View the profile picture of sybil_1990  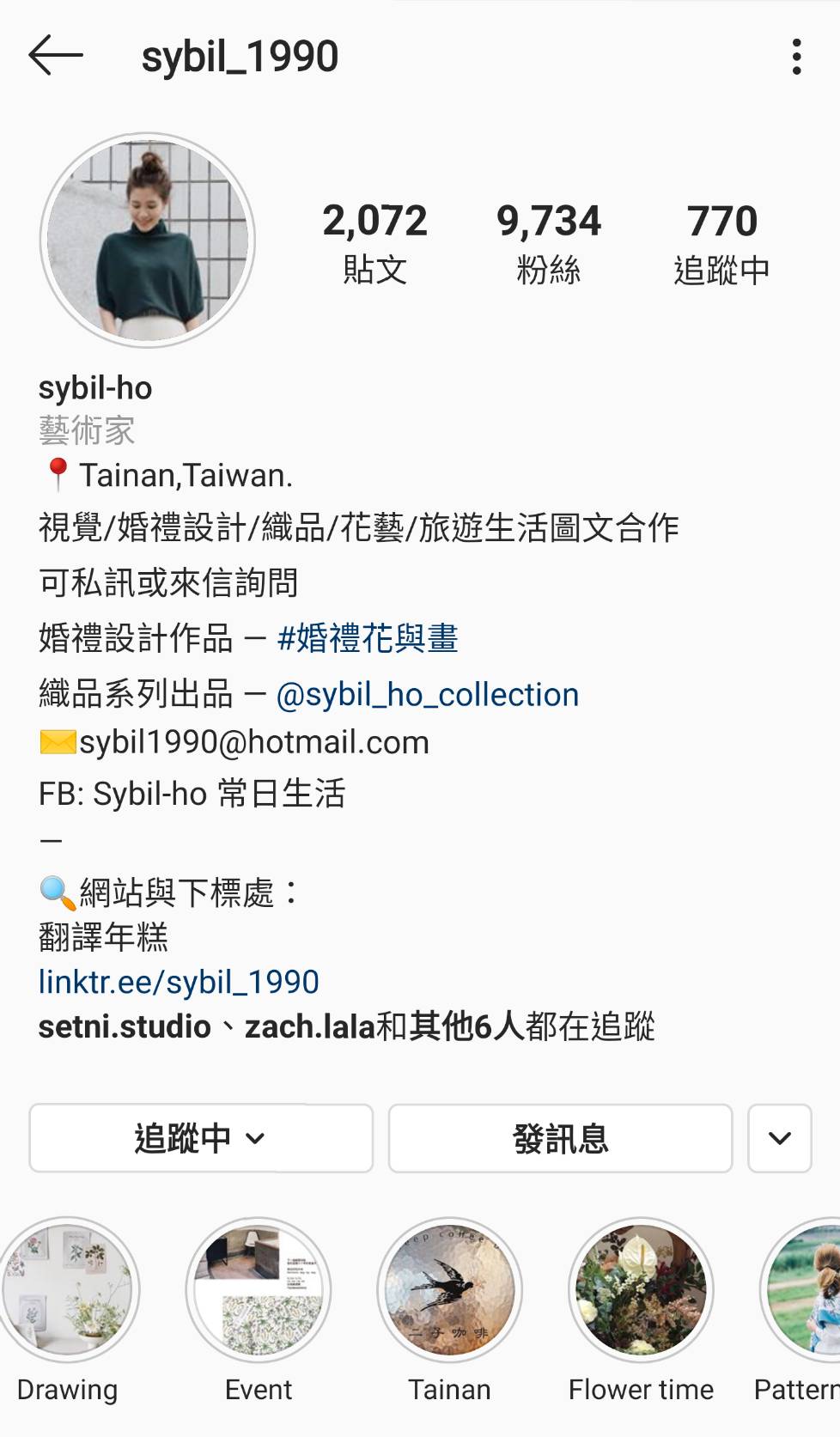point(148,240)
